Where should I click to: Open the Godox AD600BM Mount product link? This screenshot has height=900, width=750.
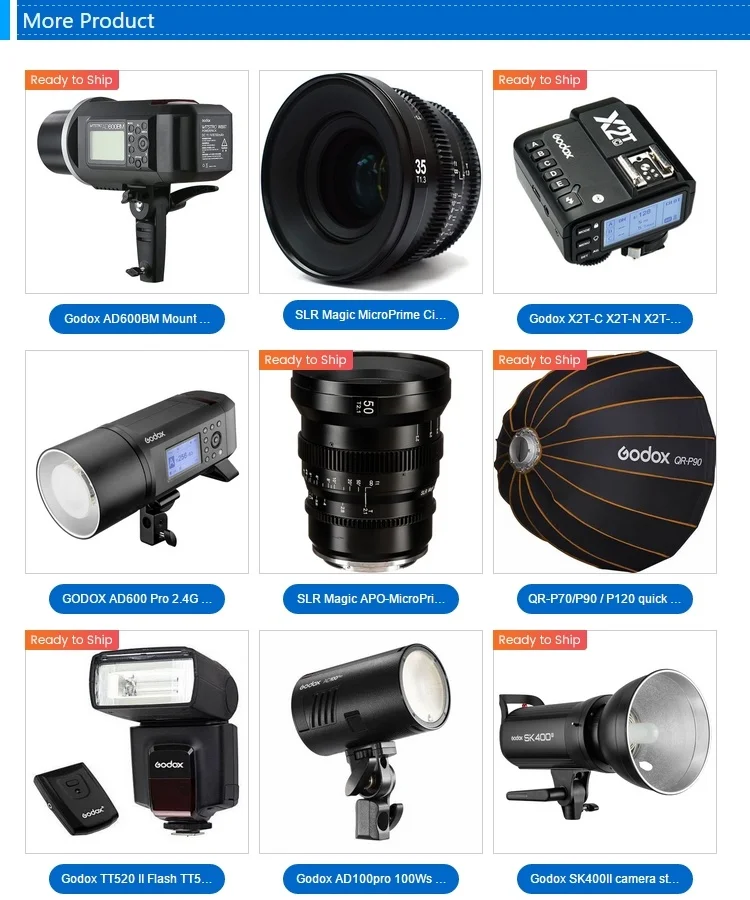pos(137,318)
